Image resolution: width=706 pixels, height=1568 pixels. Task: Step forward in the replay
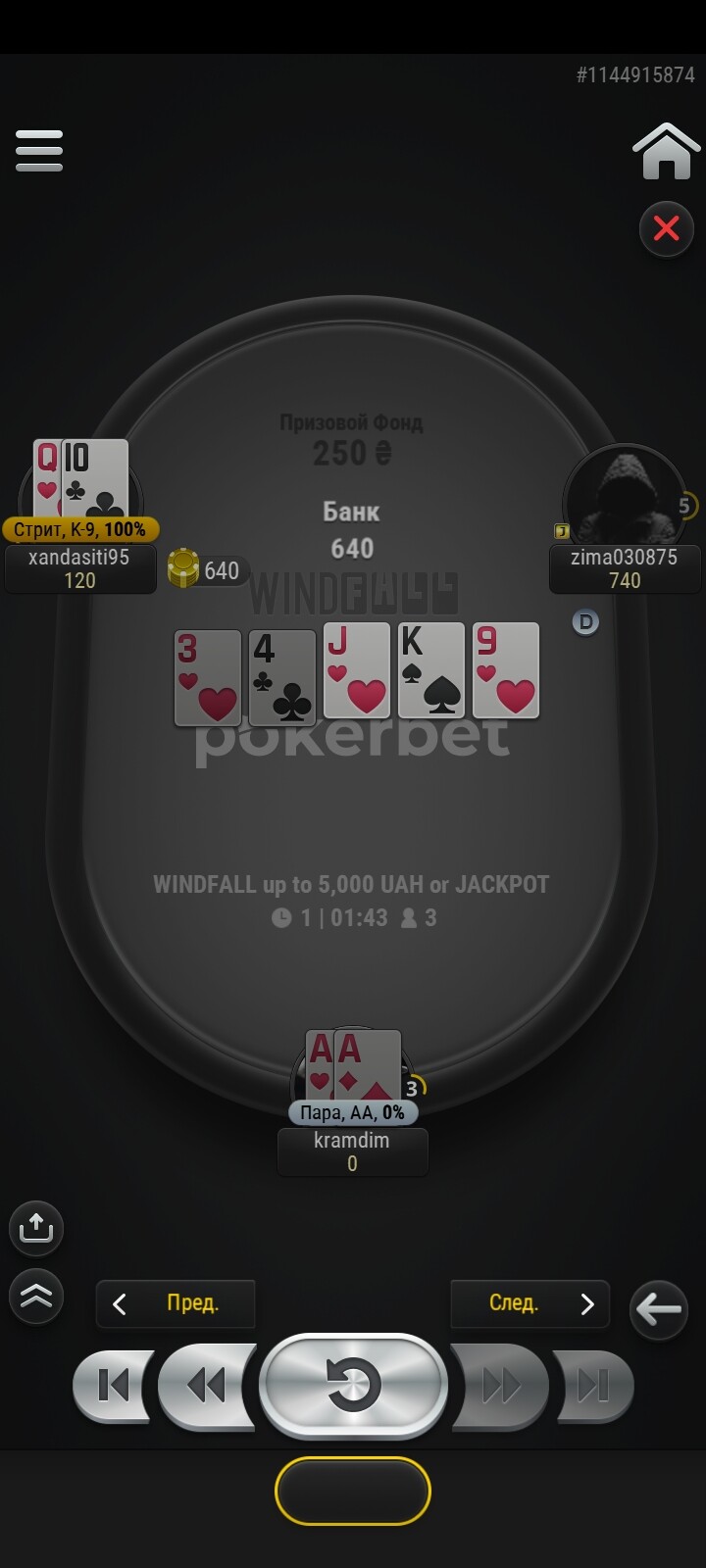point(500,1386)
